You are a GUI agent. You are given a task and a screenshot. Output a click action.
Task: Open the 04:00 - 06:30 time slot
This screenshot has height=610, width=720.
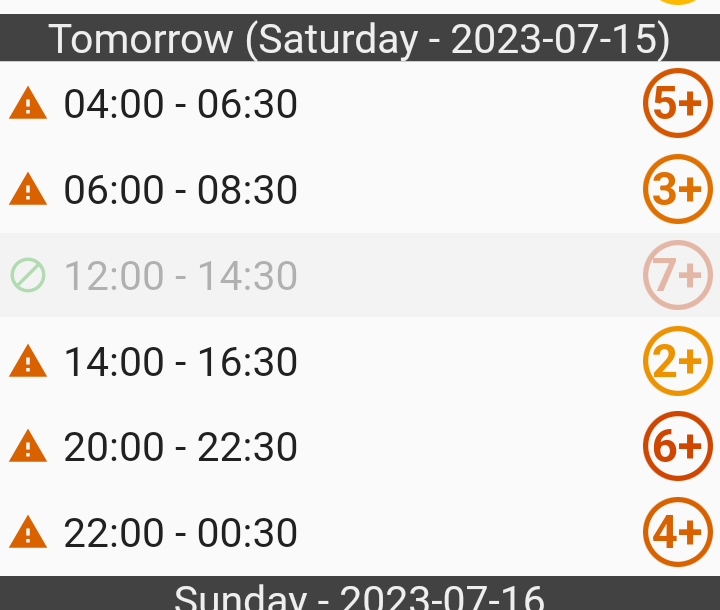(x=181, y=104)
